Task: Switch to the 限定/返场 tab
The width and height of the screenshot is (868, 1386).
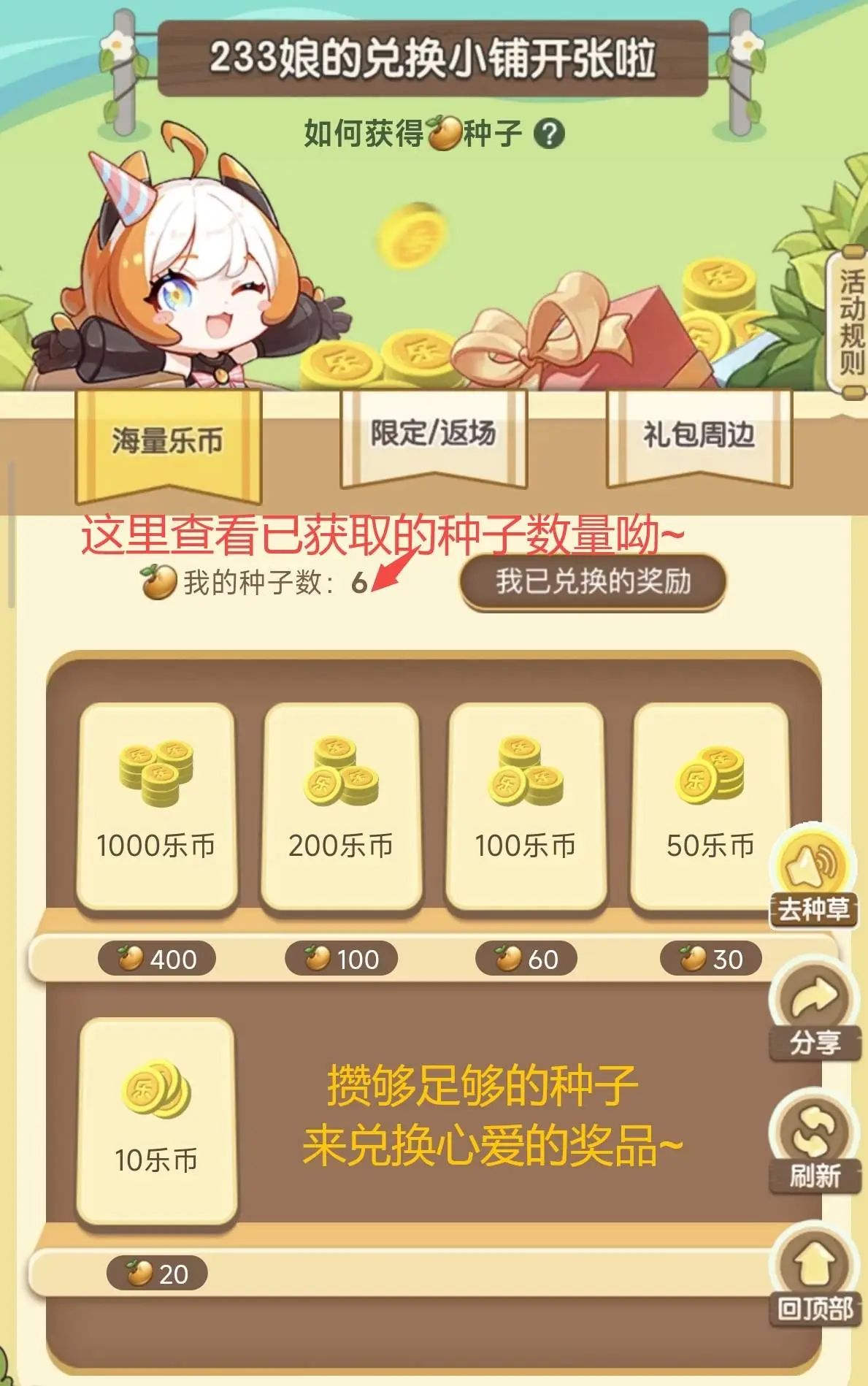Action: click(433, 434)
